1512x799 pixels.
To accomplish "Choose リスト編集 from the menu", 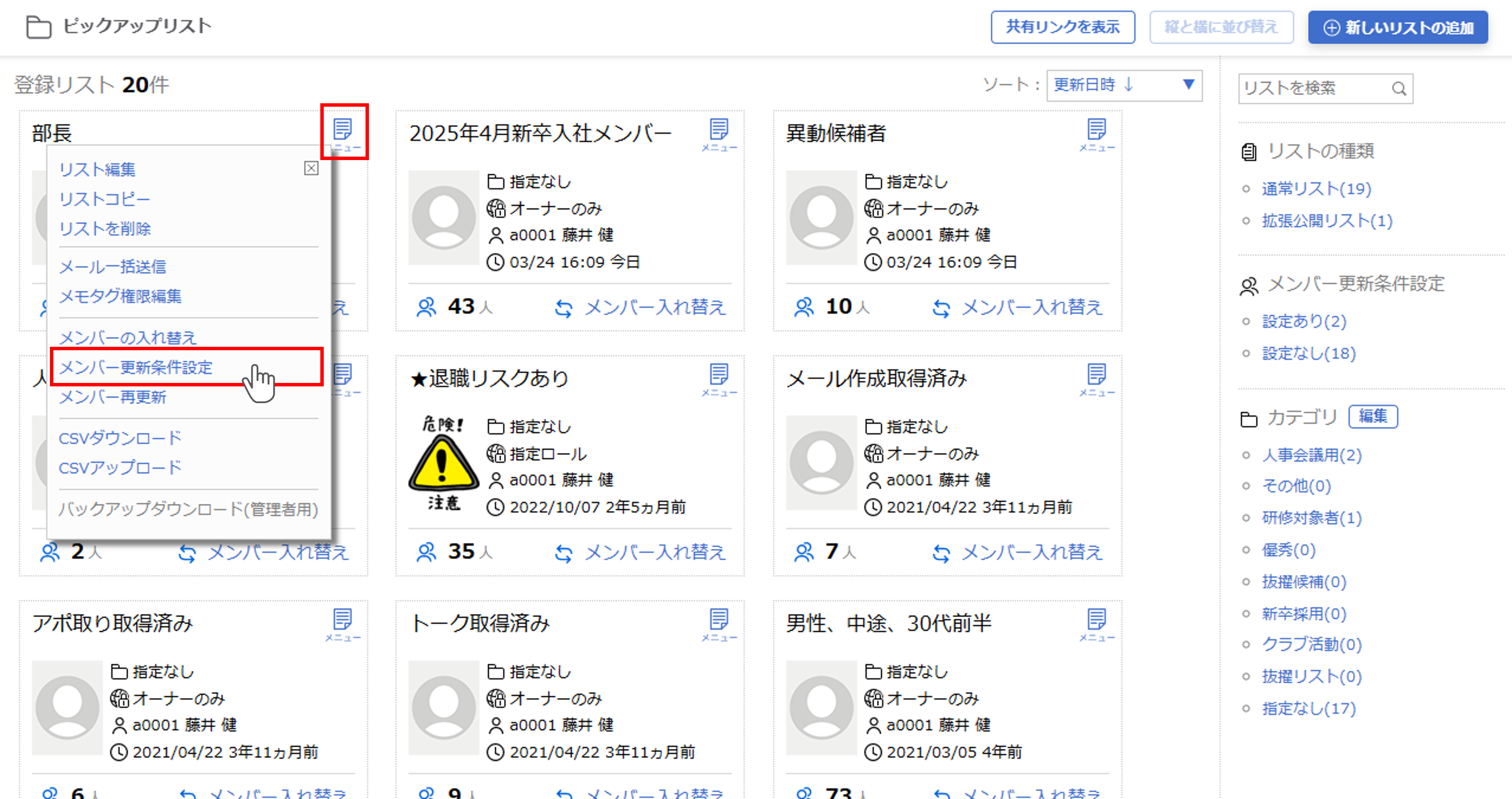I will point(97,170).
